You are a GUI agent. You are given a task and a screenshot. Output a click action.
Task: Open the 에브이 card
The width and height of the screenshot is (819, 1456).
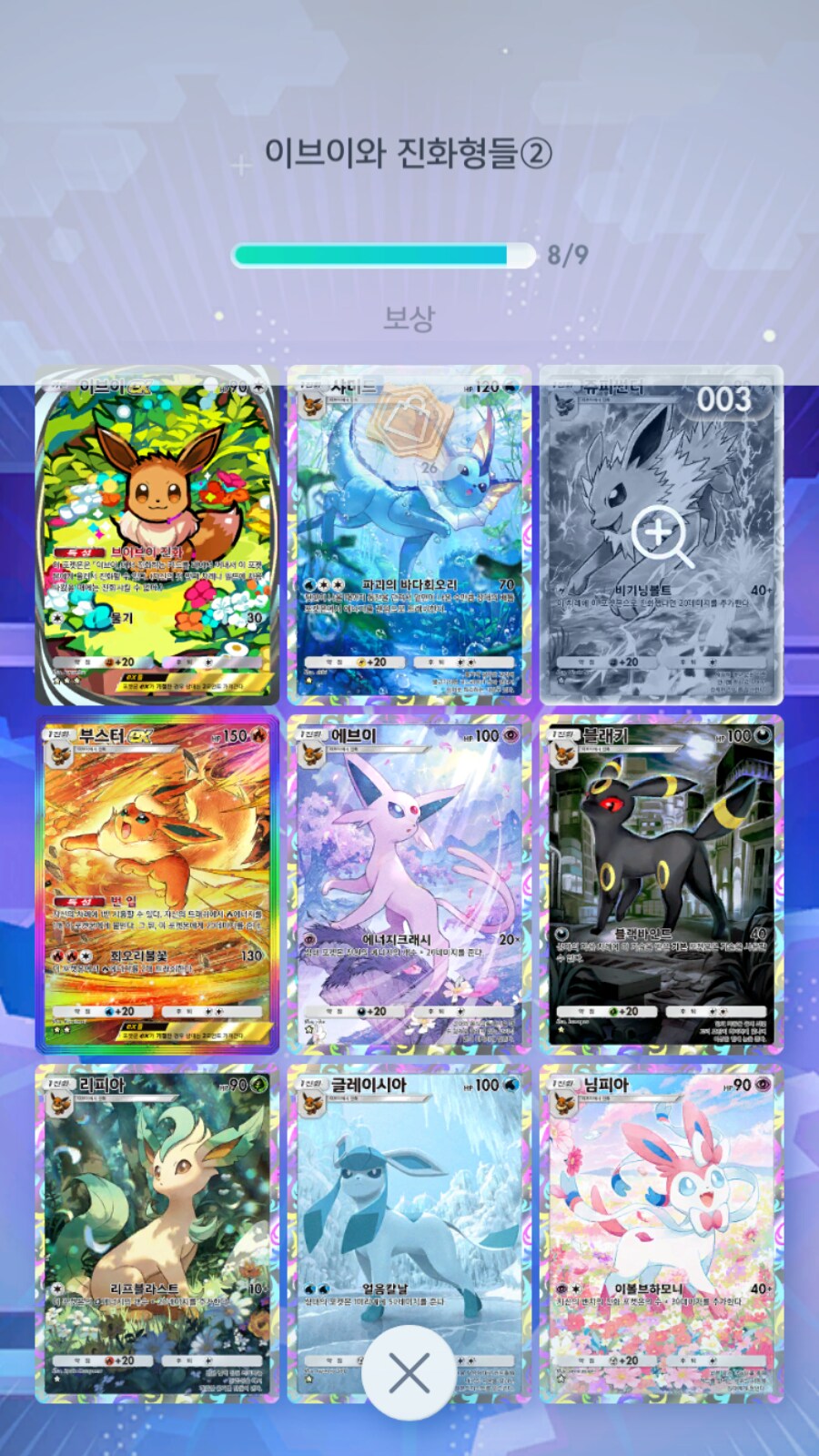coord(409,885)
